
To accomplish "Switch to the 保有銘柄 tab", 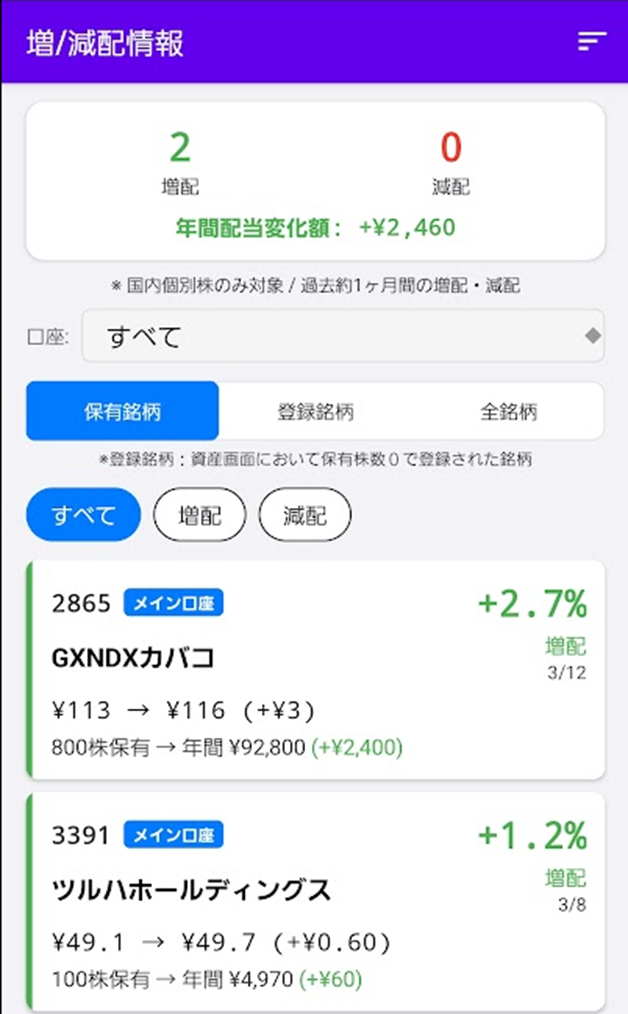I will 122,411.
